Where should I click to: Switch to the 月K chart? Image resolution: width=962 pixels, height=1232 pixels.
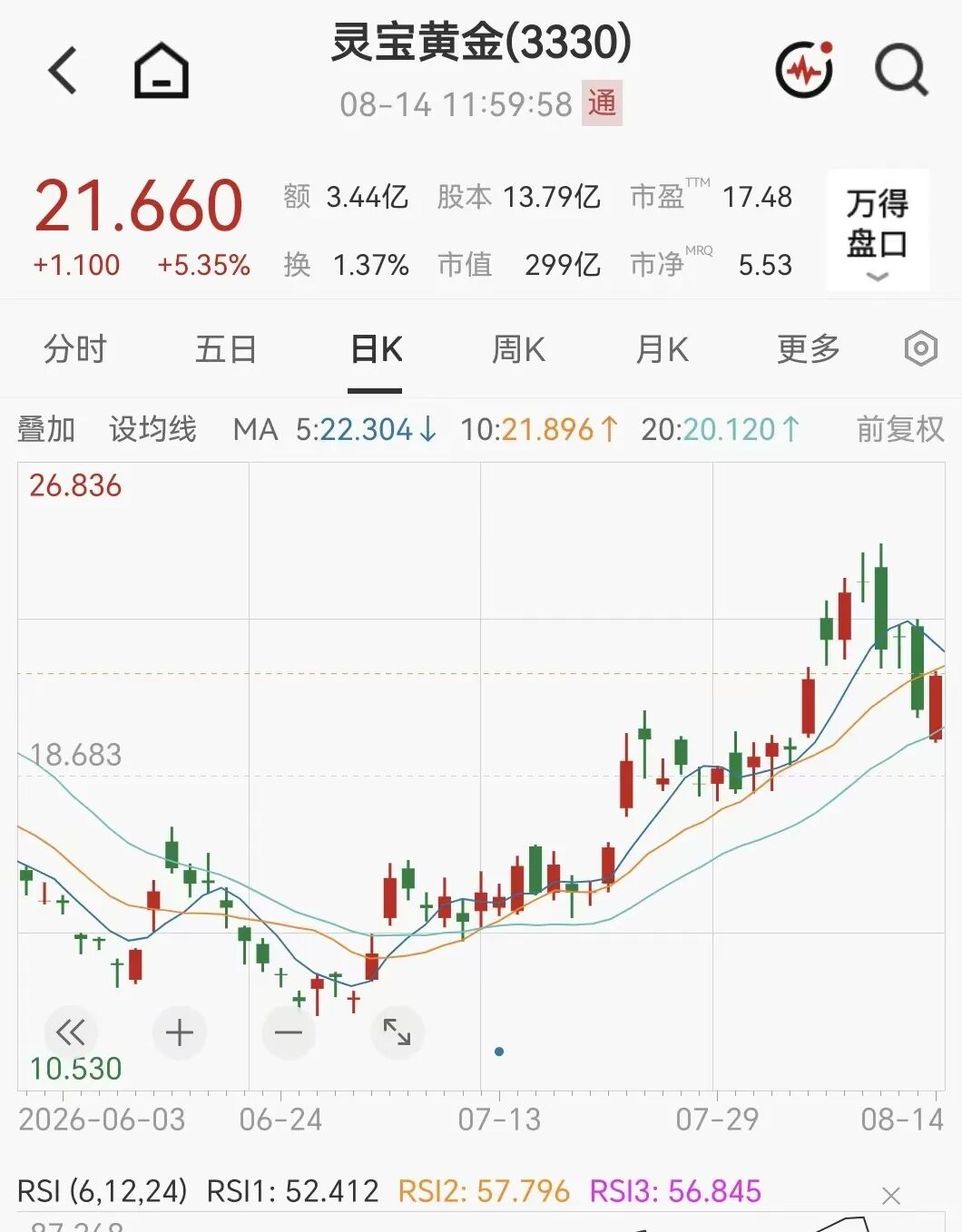(x=663, y=349)
